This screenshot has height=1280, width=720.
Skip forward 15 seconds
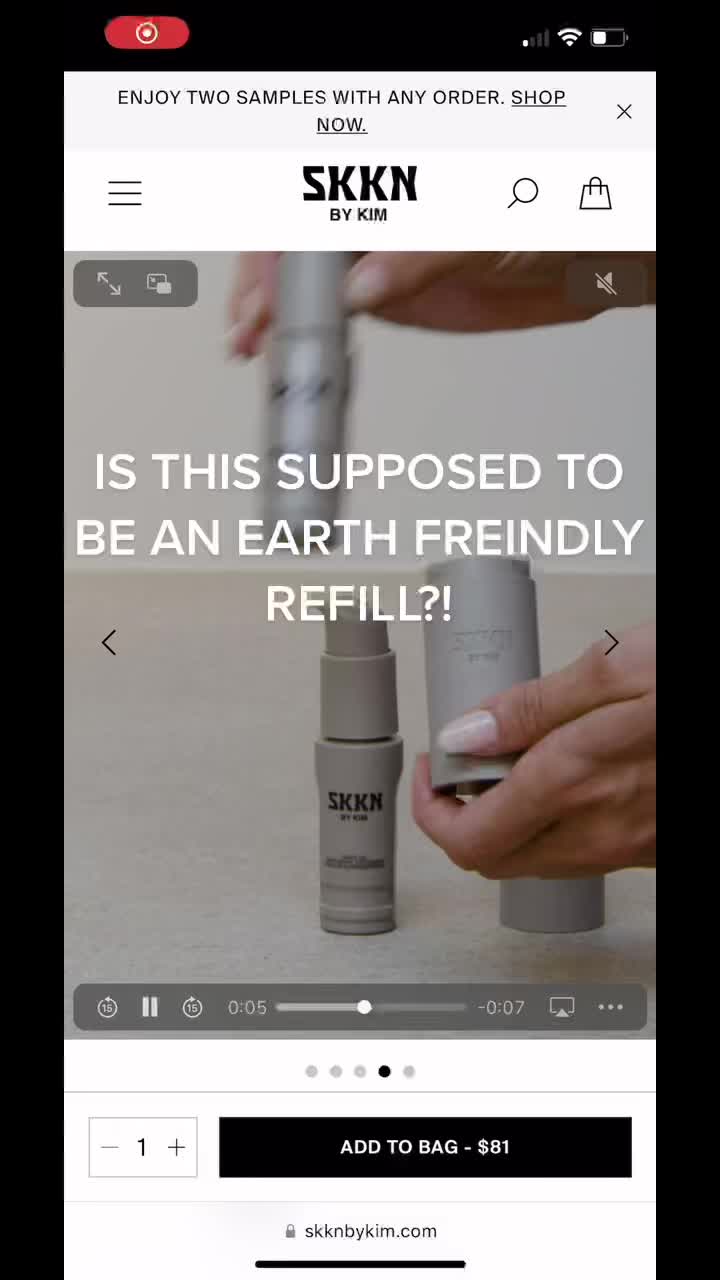click(193, 1008)
